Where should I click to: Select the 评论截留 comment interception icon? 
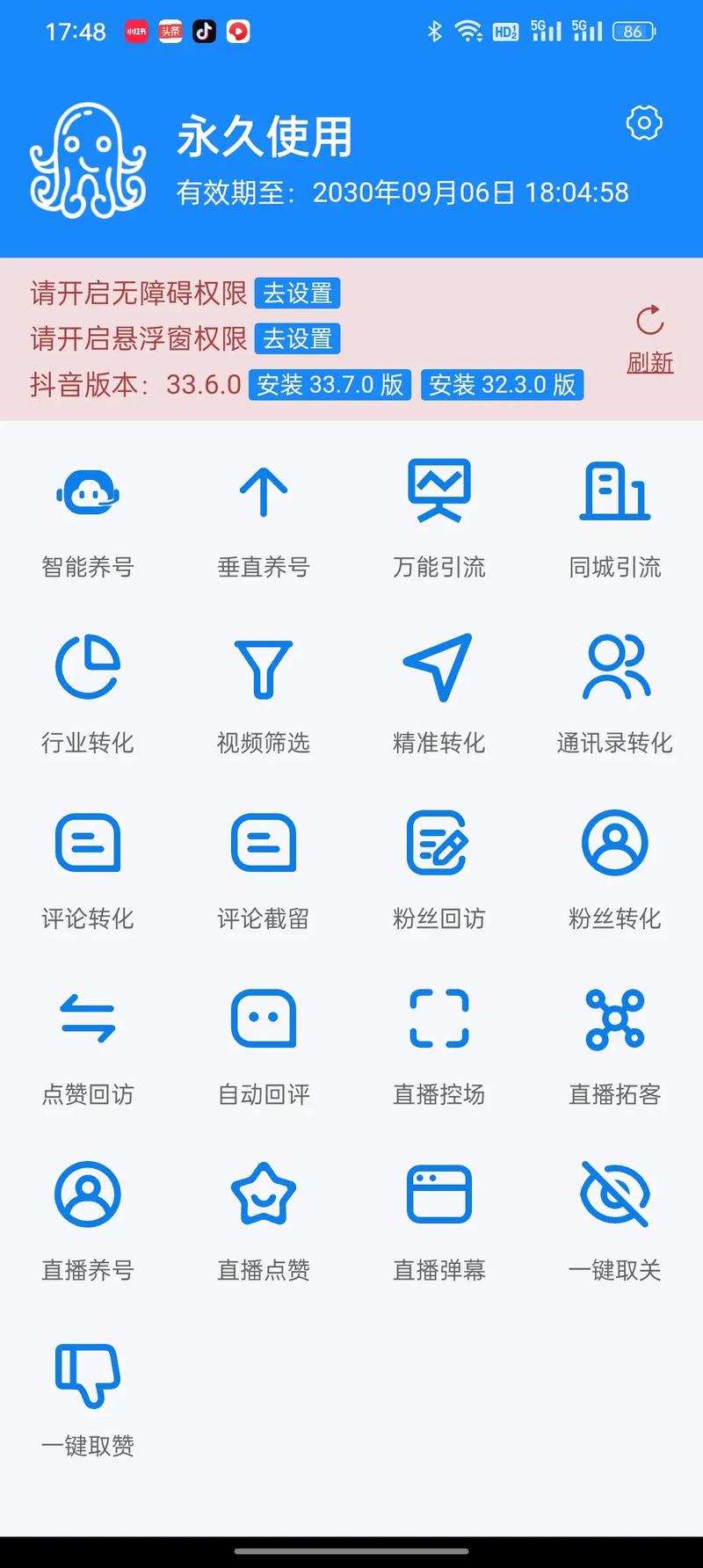263,870
